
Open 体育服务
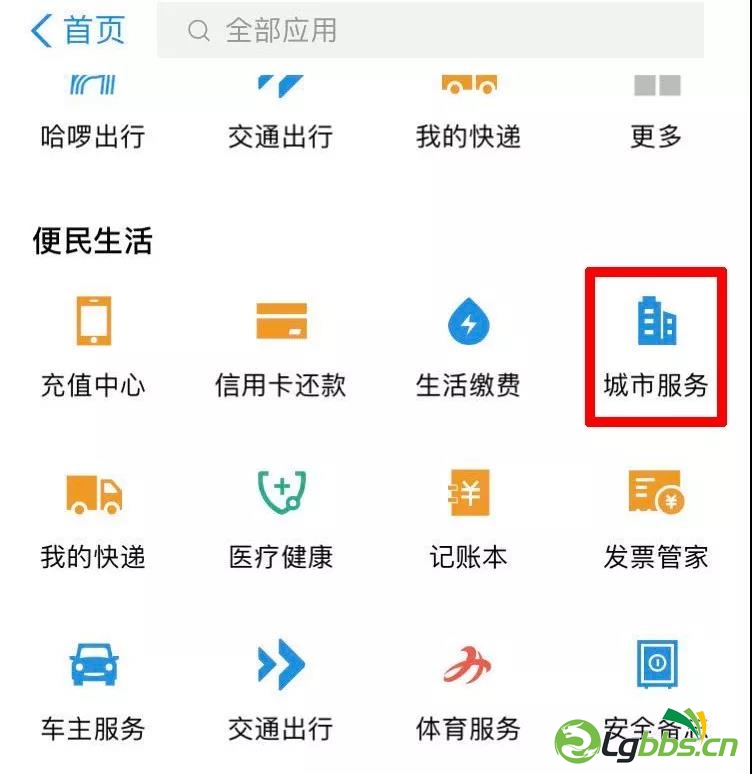468,690
